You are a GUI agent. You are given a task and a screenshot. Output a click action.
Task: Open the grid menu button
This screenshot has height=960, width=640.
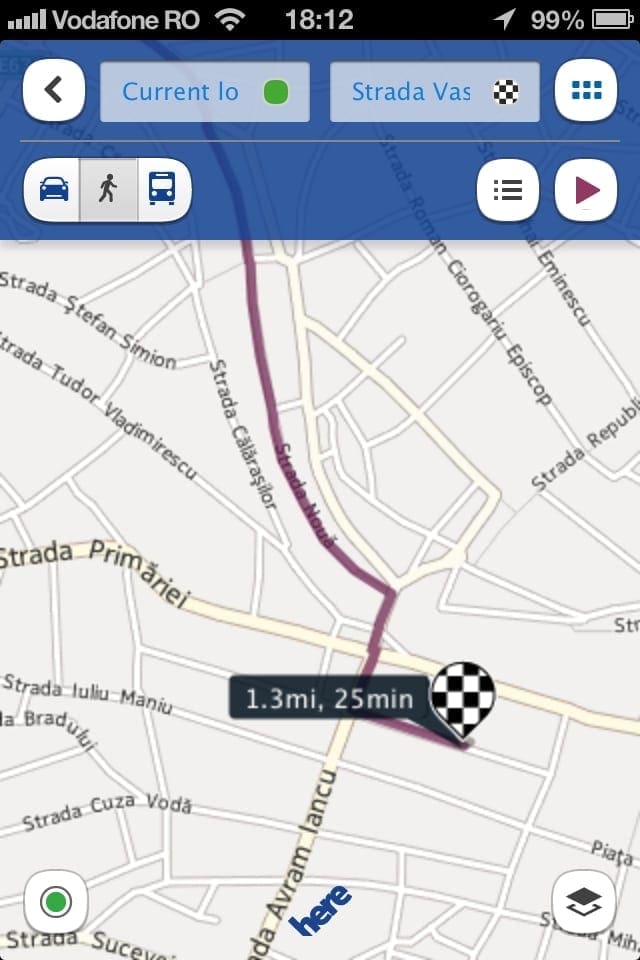click(586, 91)
